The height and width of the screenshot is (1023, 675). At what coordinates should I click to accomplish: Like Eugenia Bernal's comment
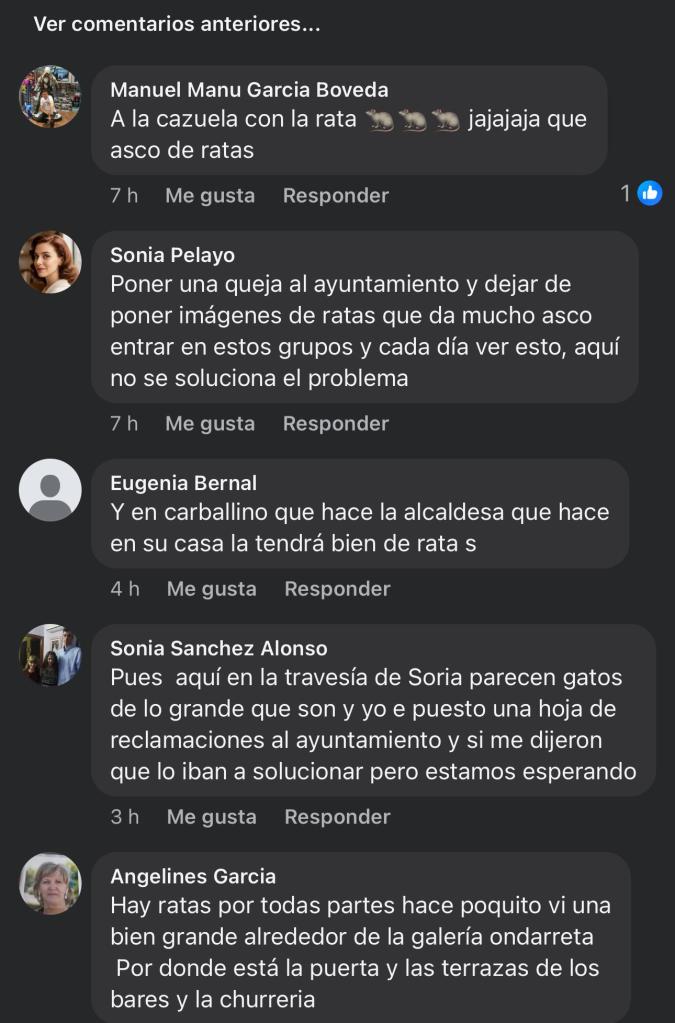click(211, 589)
